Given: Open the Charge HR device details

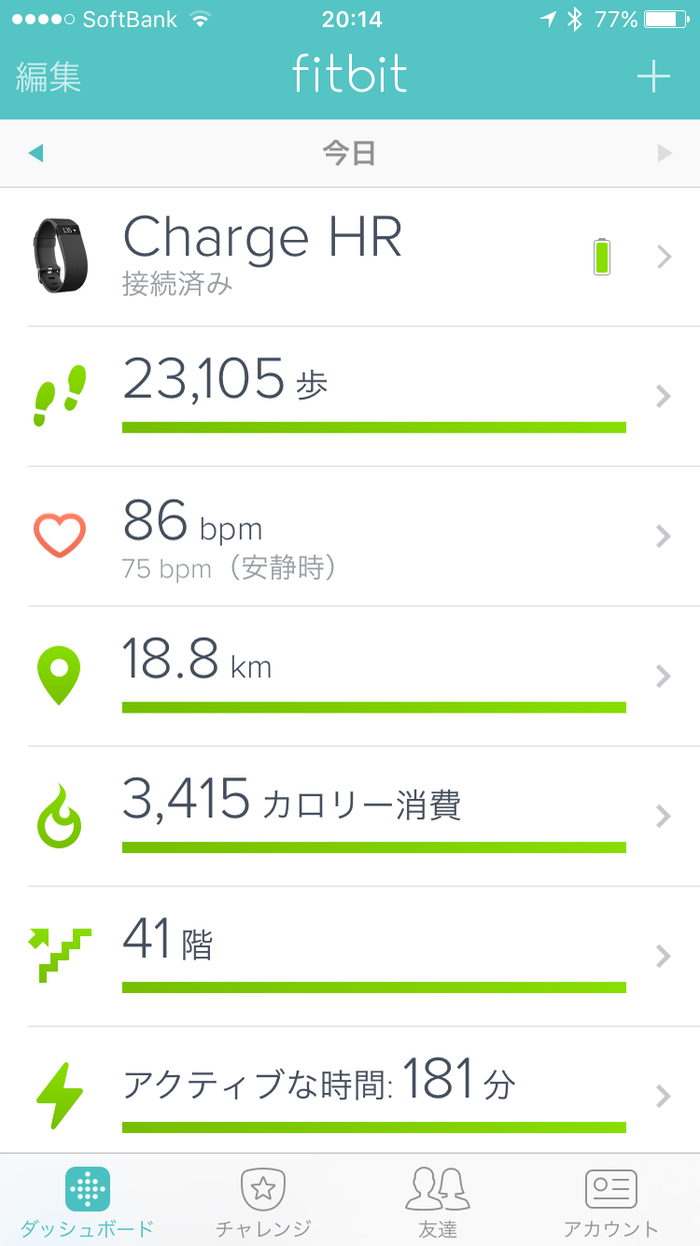Looking at the screenshot, I should tap(350, 257).
